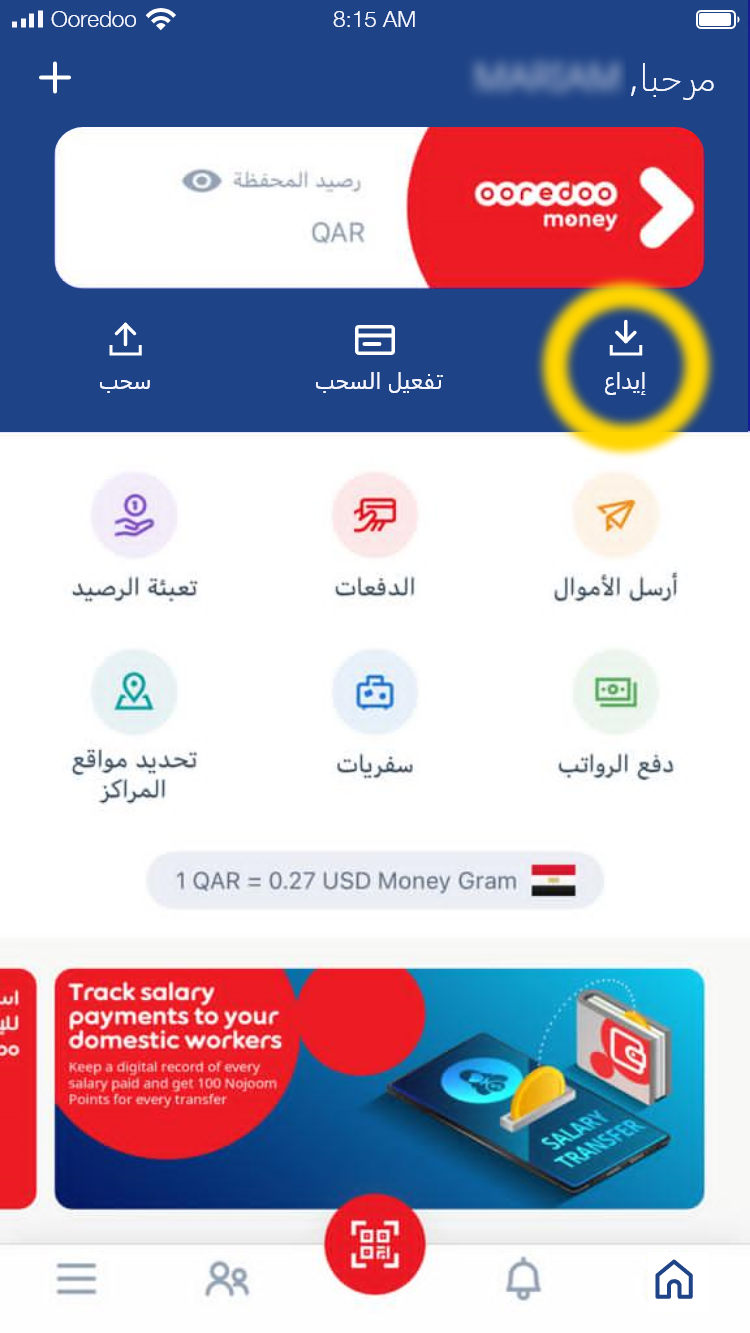Screen dimensions: 750x1333
Task: Open the hamburger menu tab
Action: pos(77,1279)
